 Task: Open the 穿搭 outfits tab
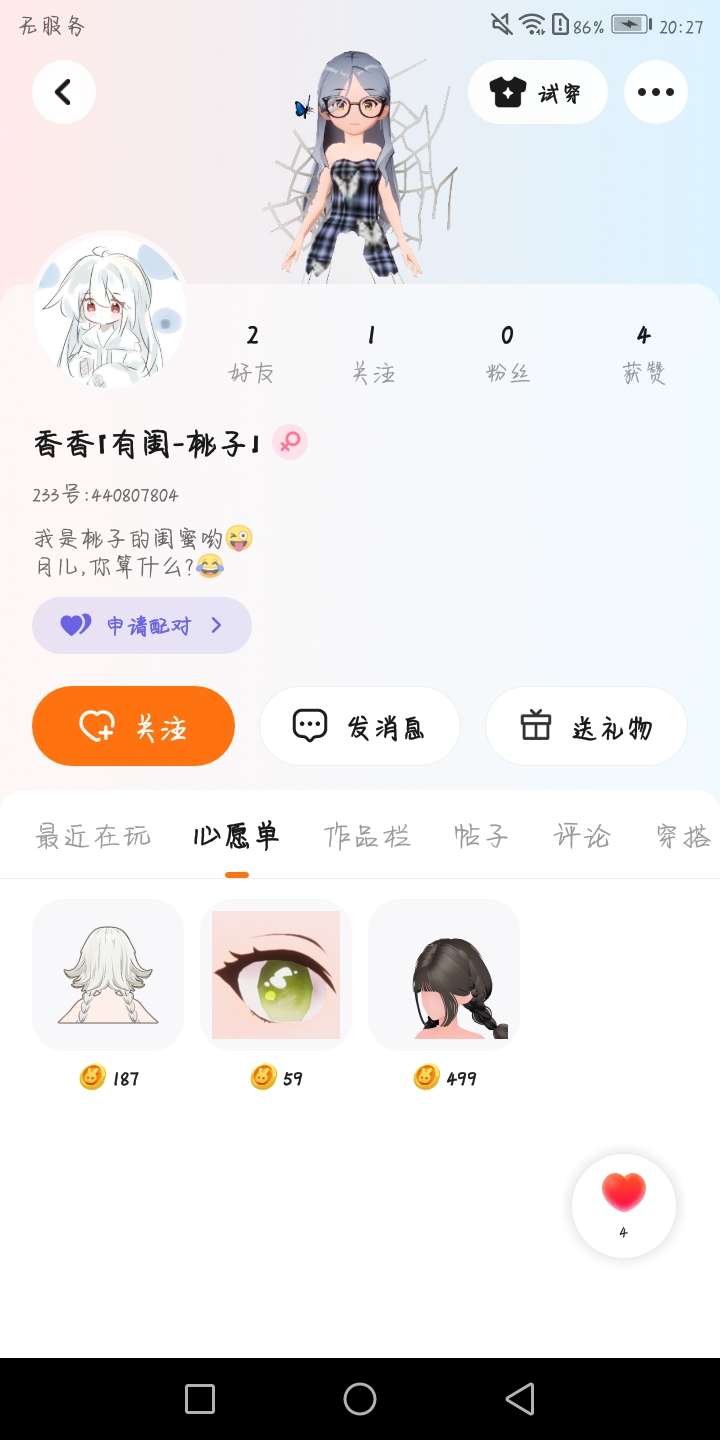point(684,836)
